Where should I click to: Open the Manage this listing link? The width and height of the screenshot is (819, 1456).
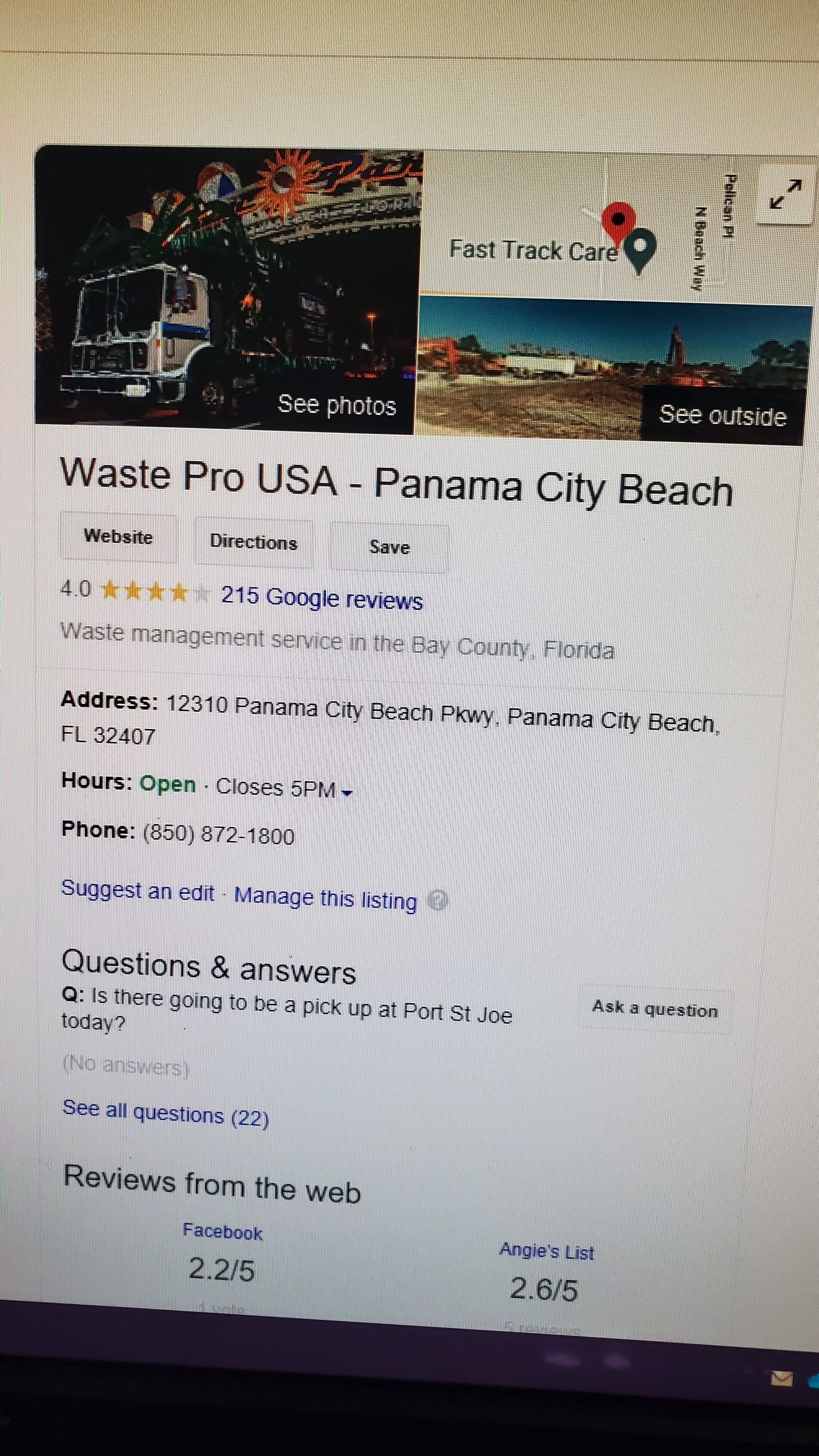coord(326,898)
